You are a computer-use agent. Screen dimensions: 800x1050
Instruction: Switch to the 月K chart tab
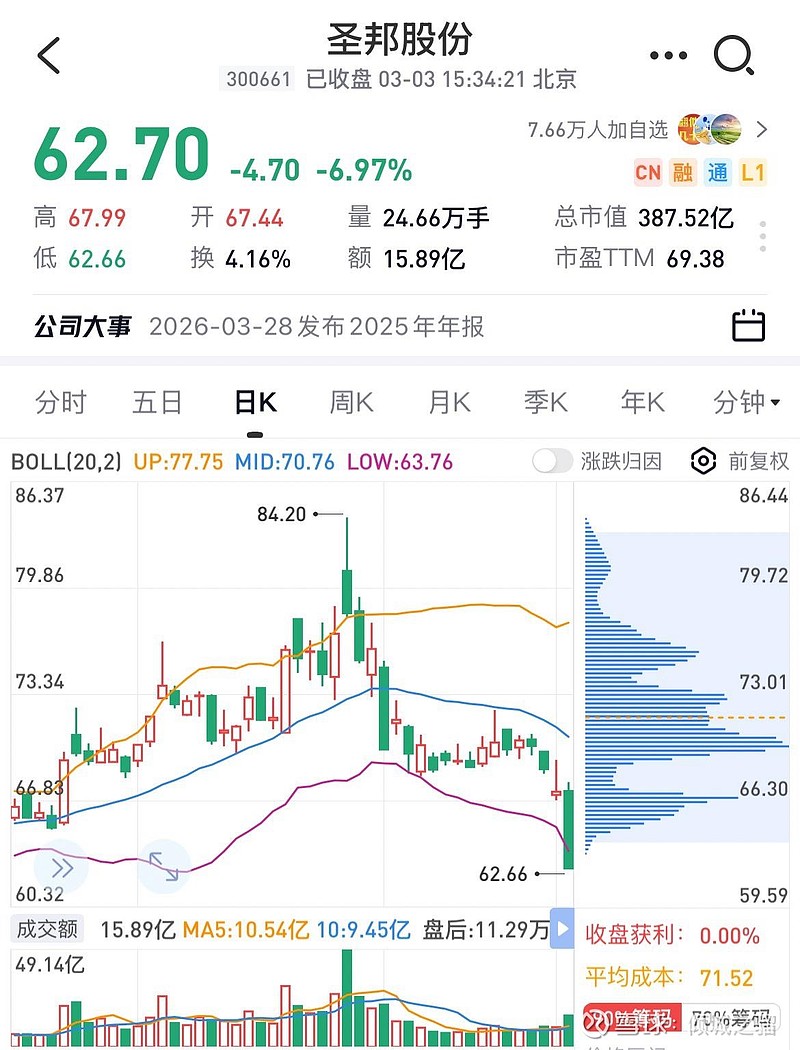click(449, 403)
